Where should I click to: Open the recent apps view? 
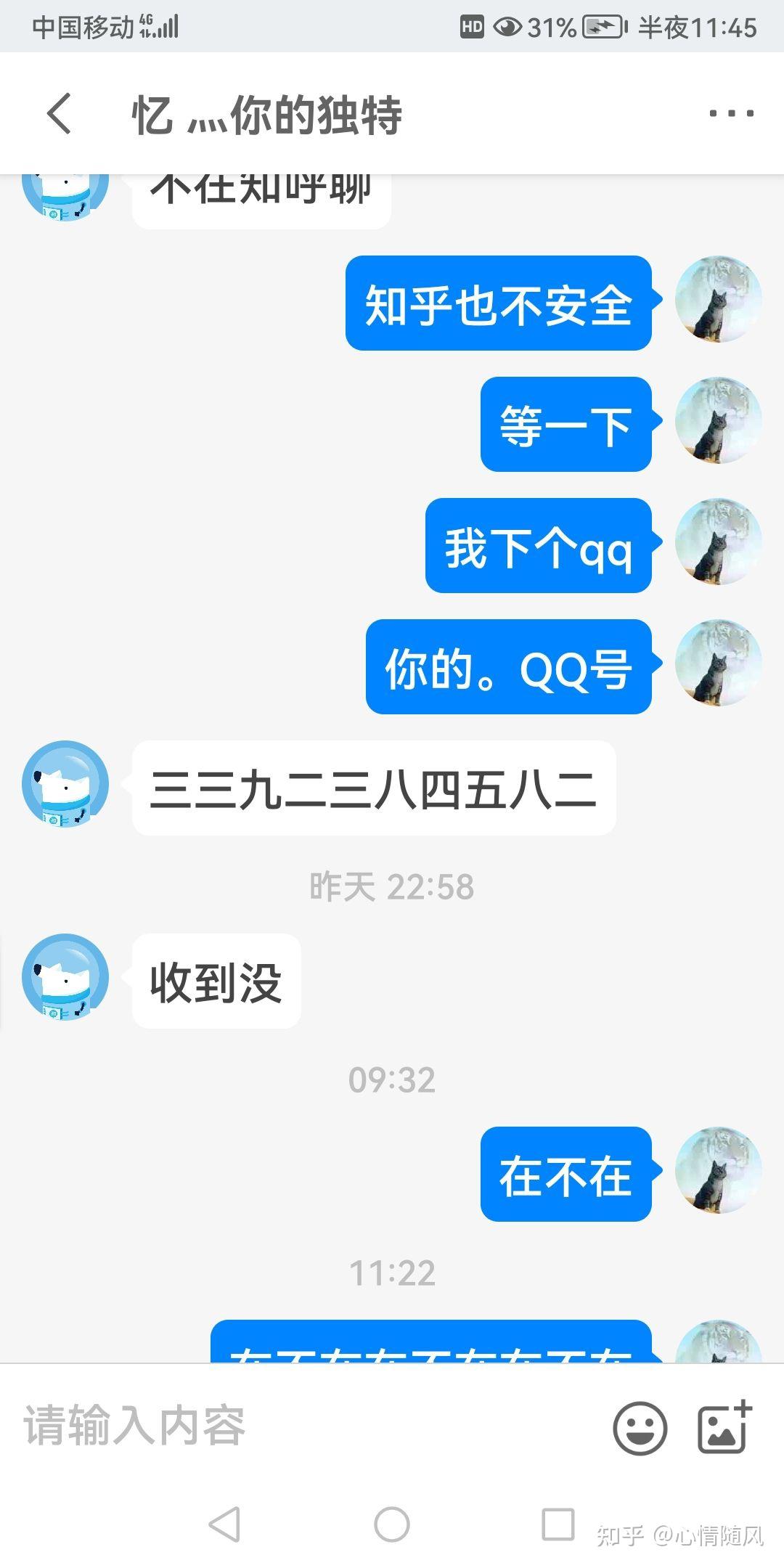tap(558, 1524)
